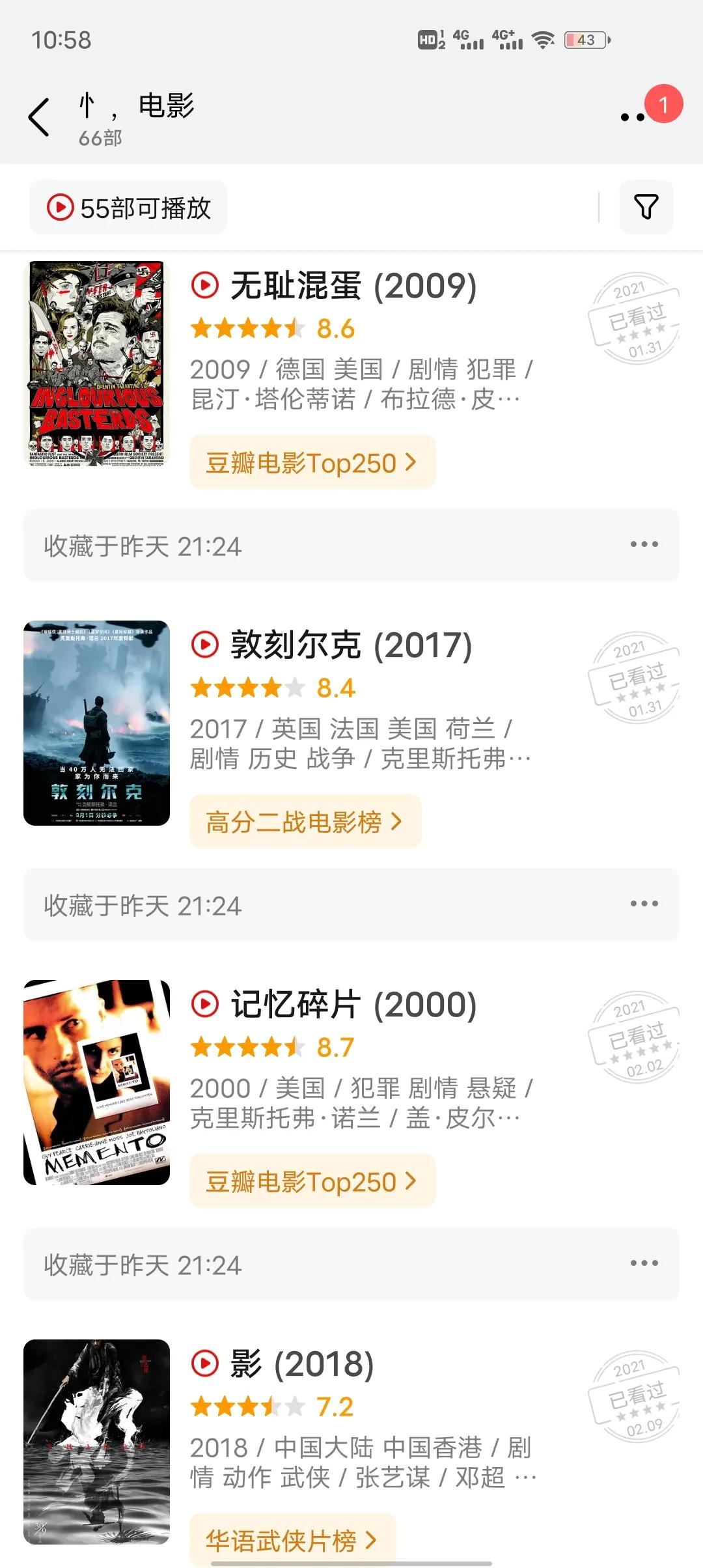Toggle the 55部可播放 playable filter
The width and height of the screenshot is (703, 1568).
[x=128, y=206]
